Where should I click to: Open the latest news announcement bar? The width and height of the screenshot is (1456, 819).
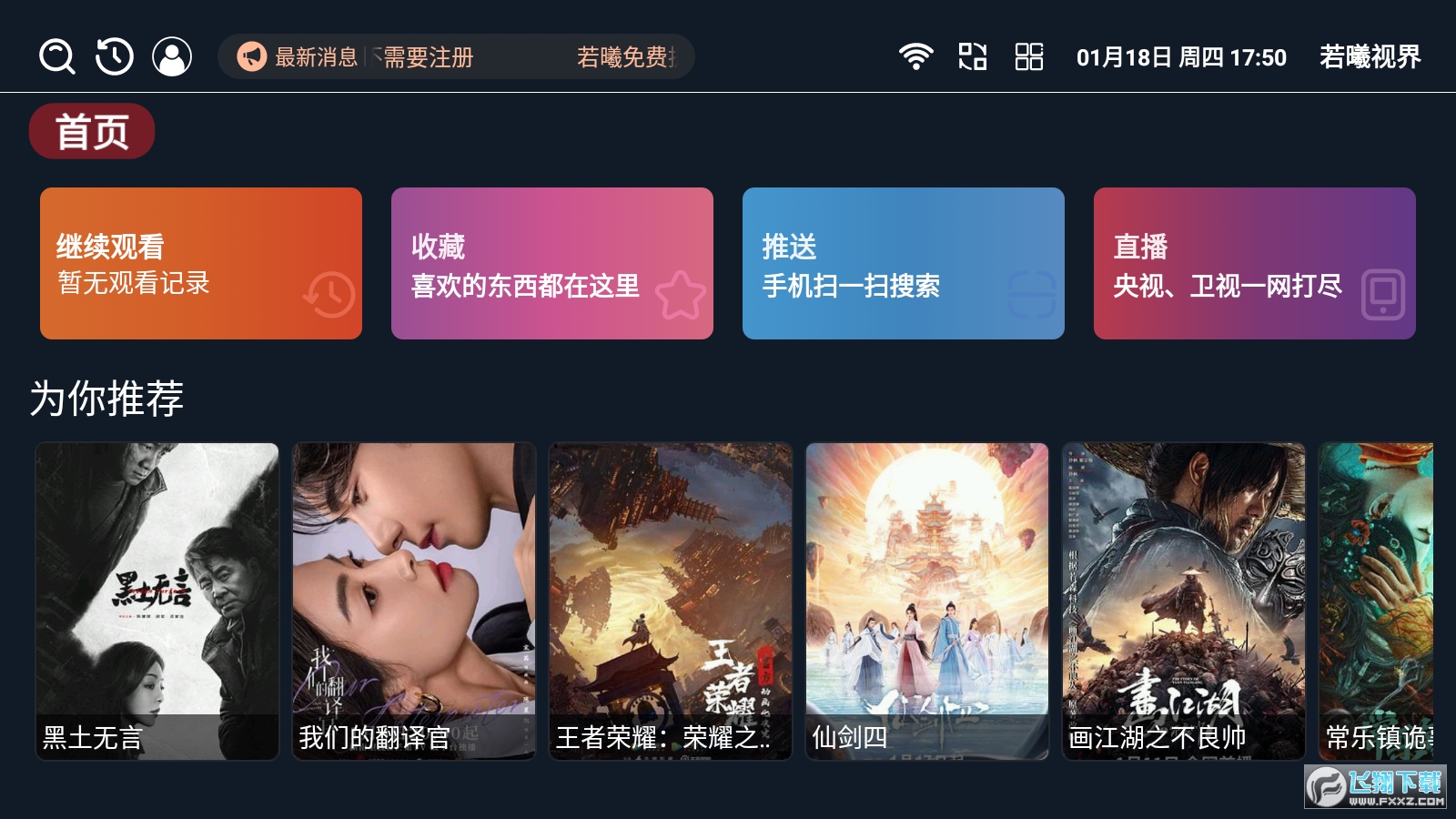pos(456,57)
